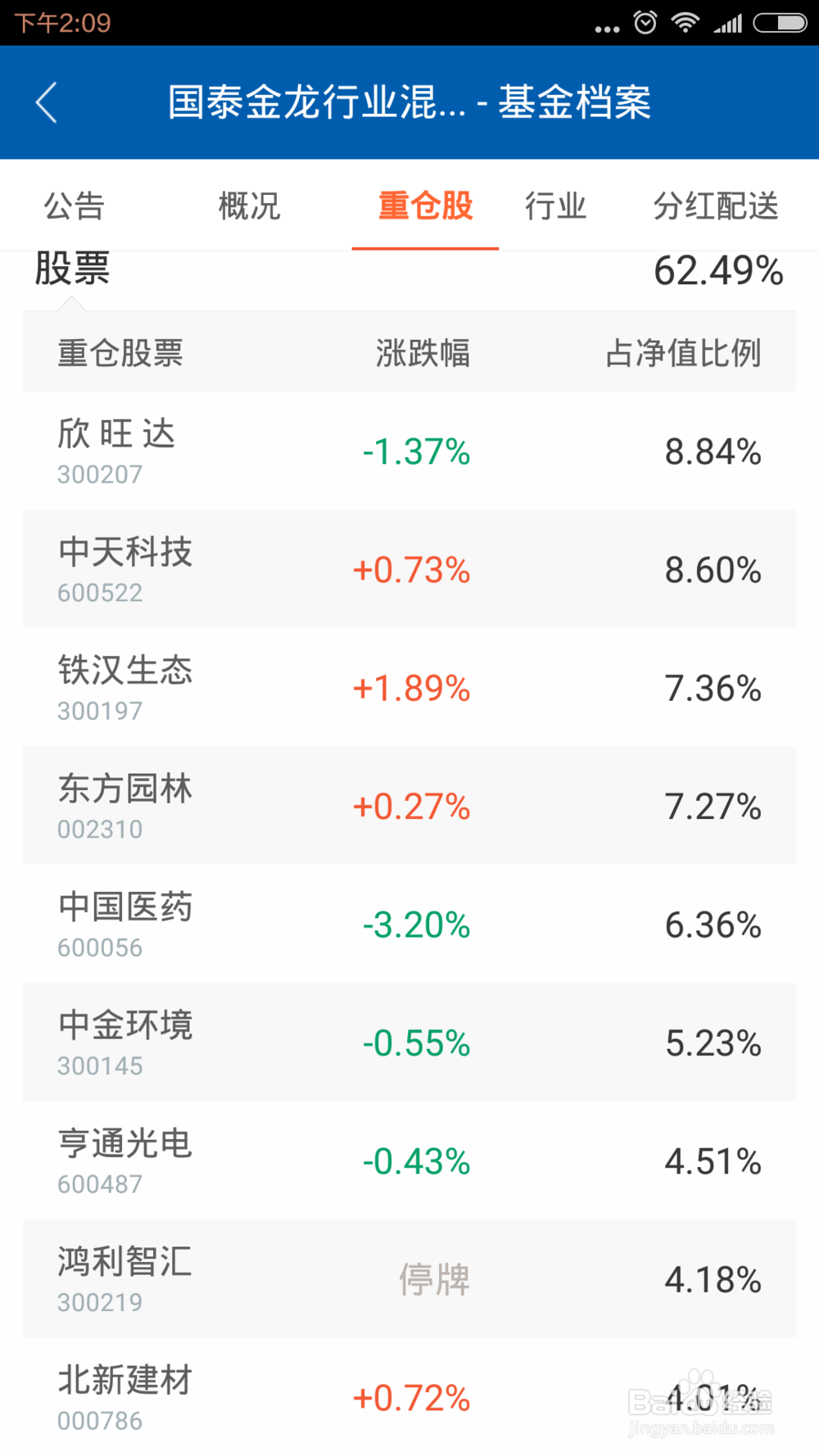819x1456 pixels.
Task: Open 中天科技 stock details
Action: click(x=409, y=569)
